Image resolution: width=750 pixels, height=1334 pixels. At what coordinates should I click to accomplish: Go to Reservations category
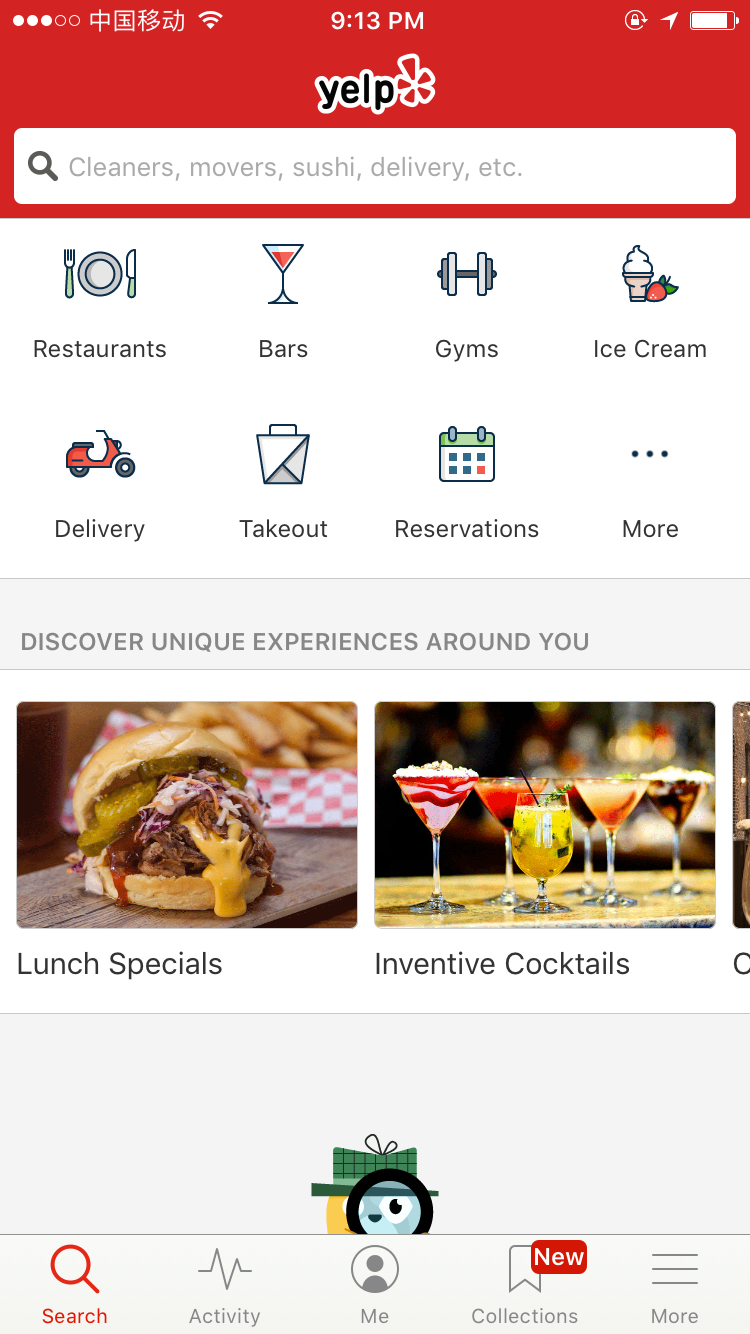466,482
